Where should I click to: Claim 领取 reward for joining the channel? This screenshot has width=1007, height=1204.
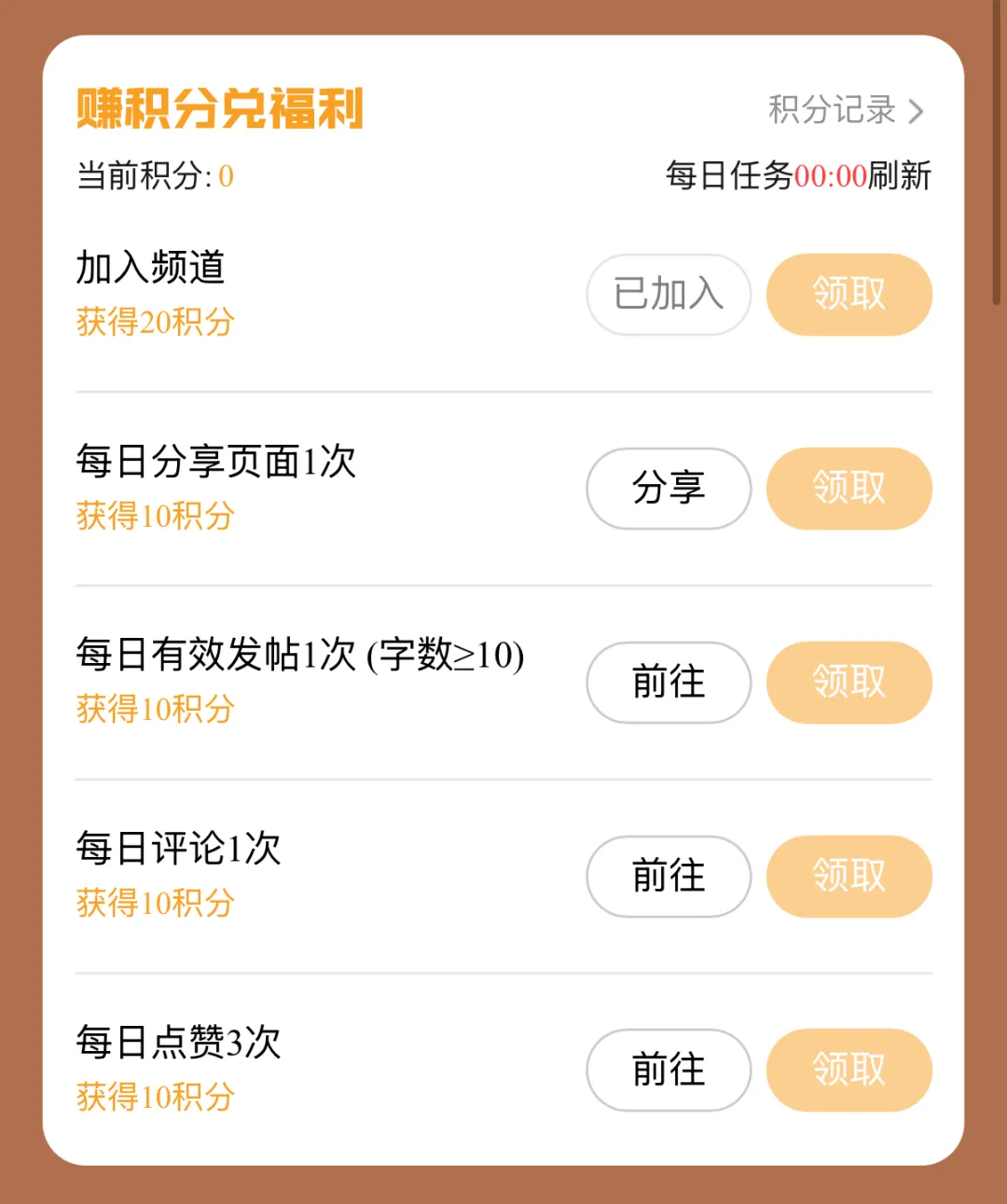point(848,294)
